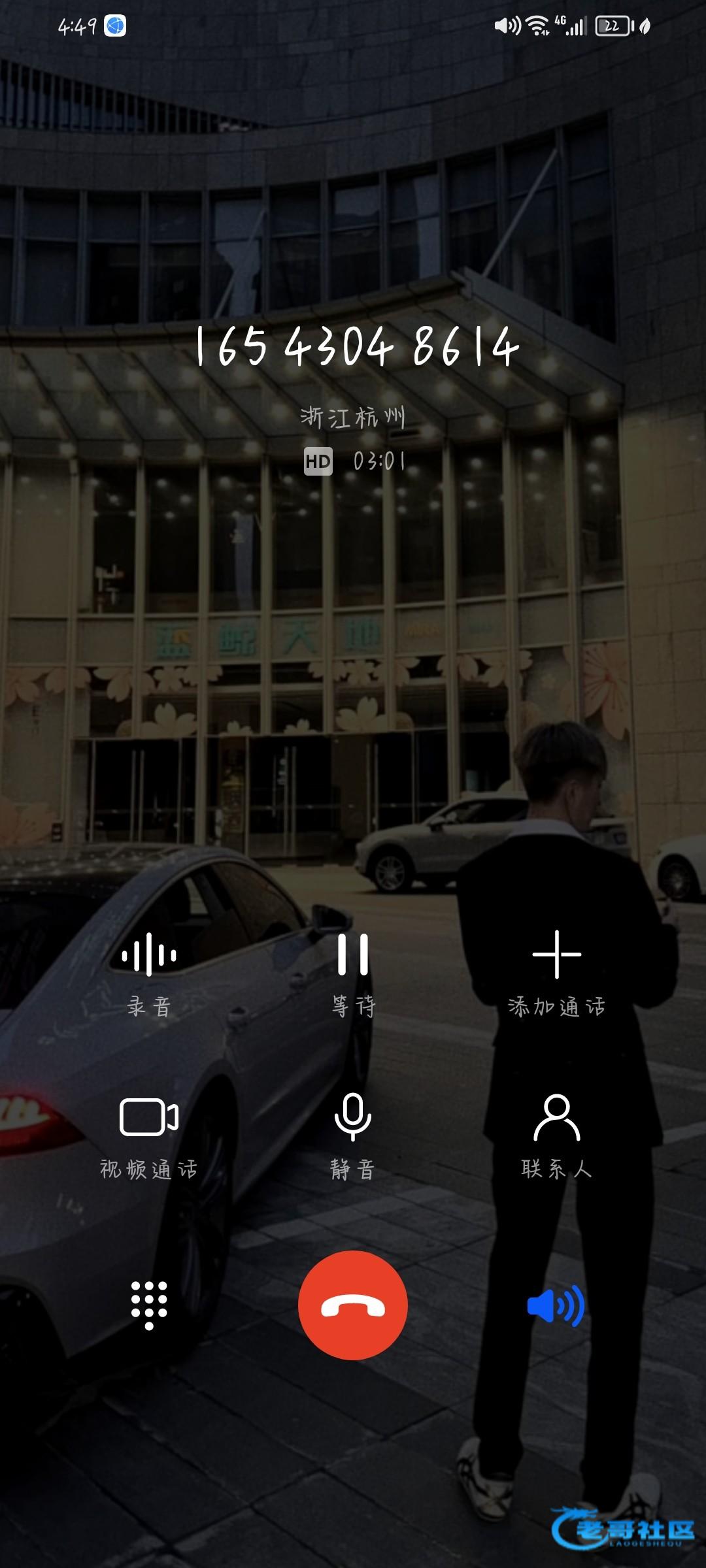
Task: Open 联系人 contacts
Action: 557,1137
